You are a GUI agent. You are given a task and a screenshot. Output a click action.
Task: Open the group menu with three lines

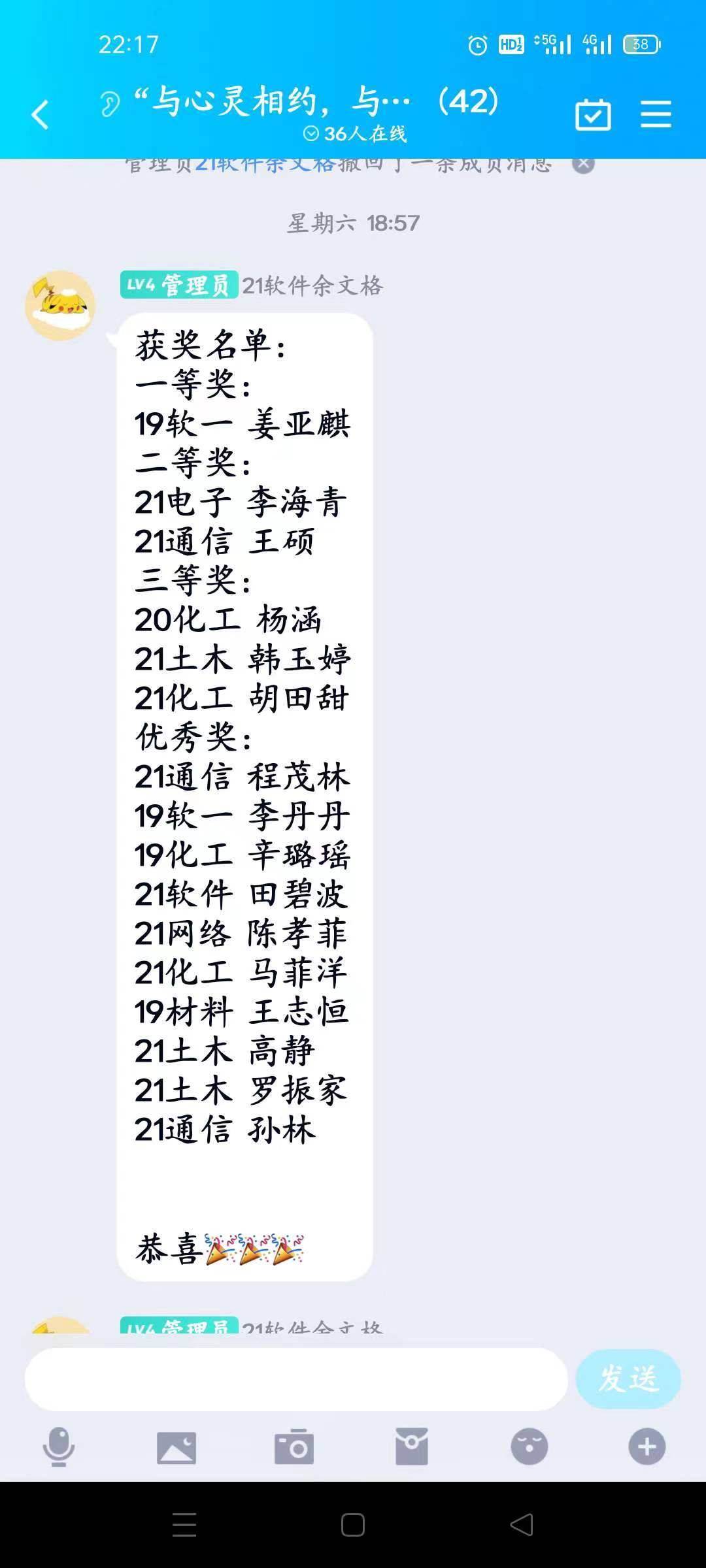pos(656,114)
